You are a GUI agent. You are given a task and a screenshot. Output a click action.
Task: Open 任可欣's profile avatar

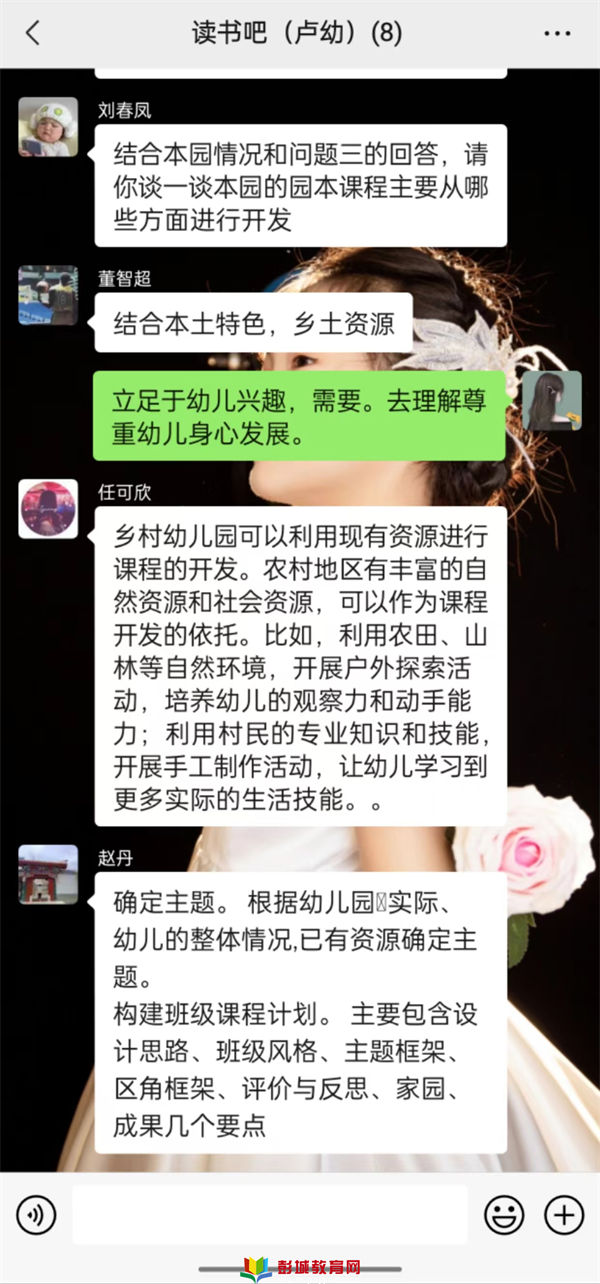48,508
